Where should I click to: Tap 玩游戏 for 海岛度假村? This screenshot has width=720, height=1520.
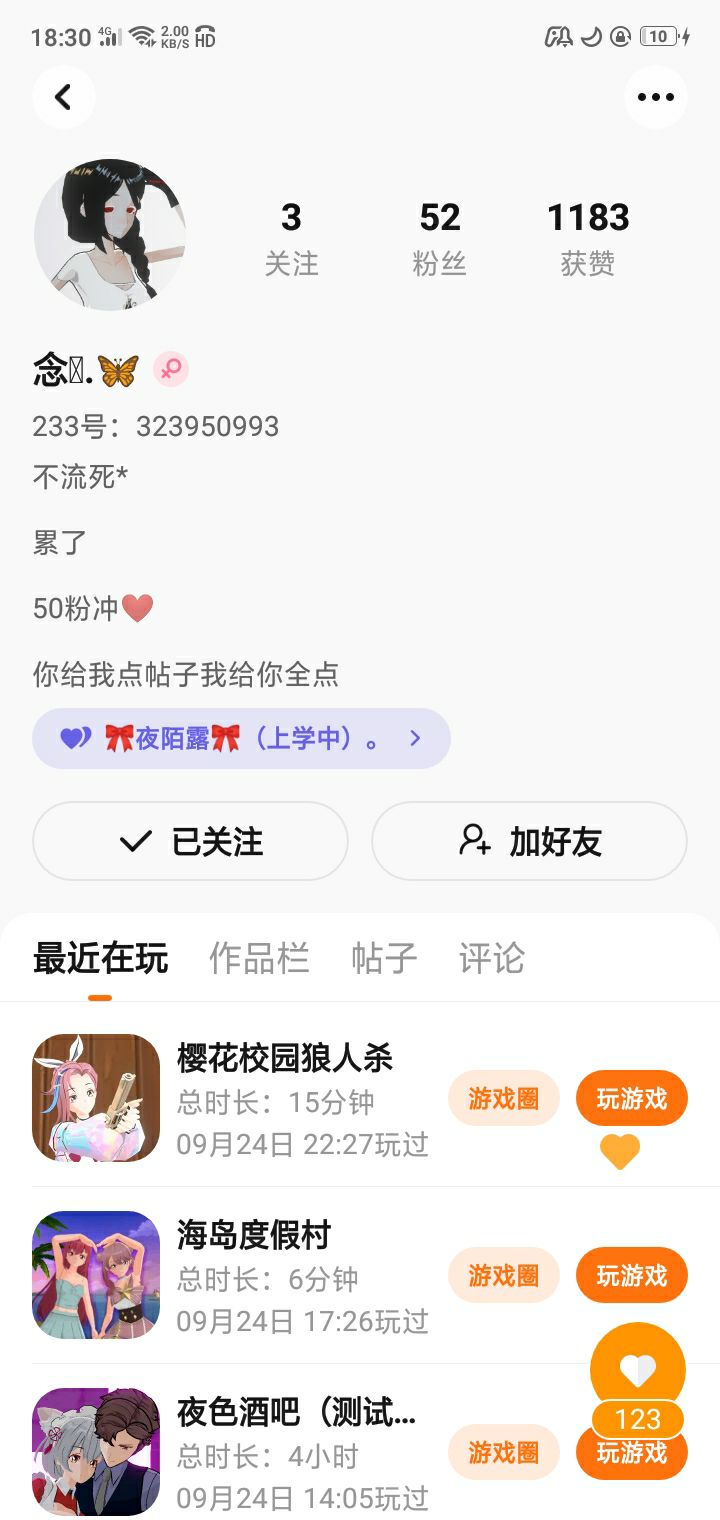click(631, 1275)
